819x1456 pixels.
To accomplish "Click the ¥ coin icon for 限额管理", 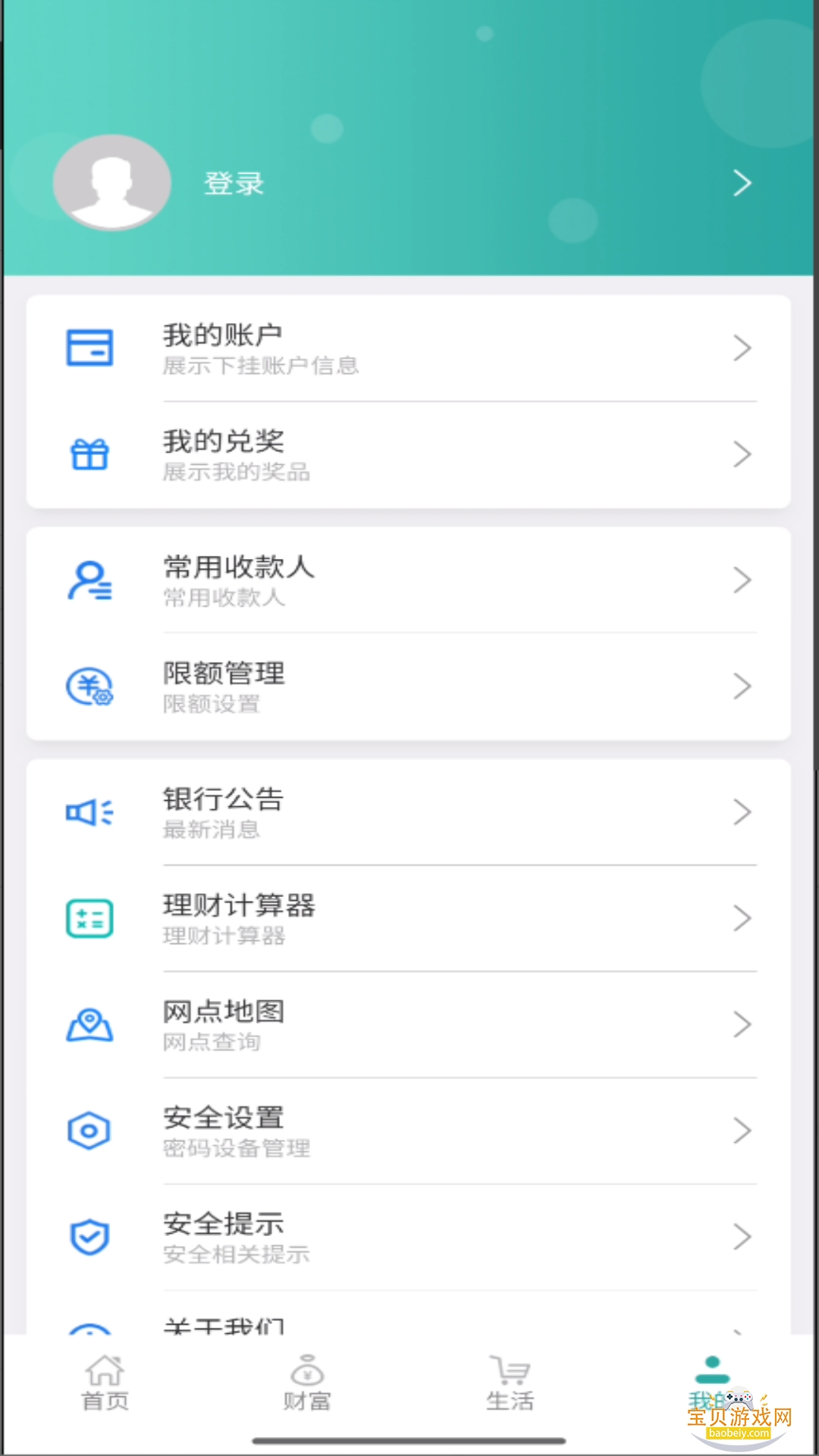I will pos(89,687).
